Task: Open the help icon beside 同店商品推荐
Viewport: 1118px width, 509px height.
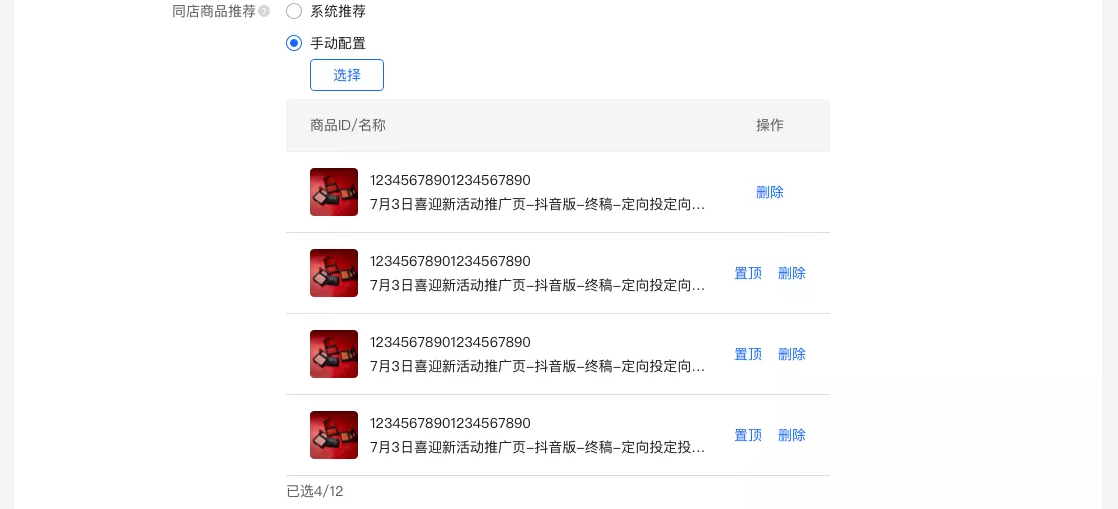Action: (x=264, y=12)
